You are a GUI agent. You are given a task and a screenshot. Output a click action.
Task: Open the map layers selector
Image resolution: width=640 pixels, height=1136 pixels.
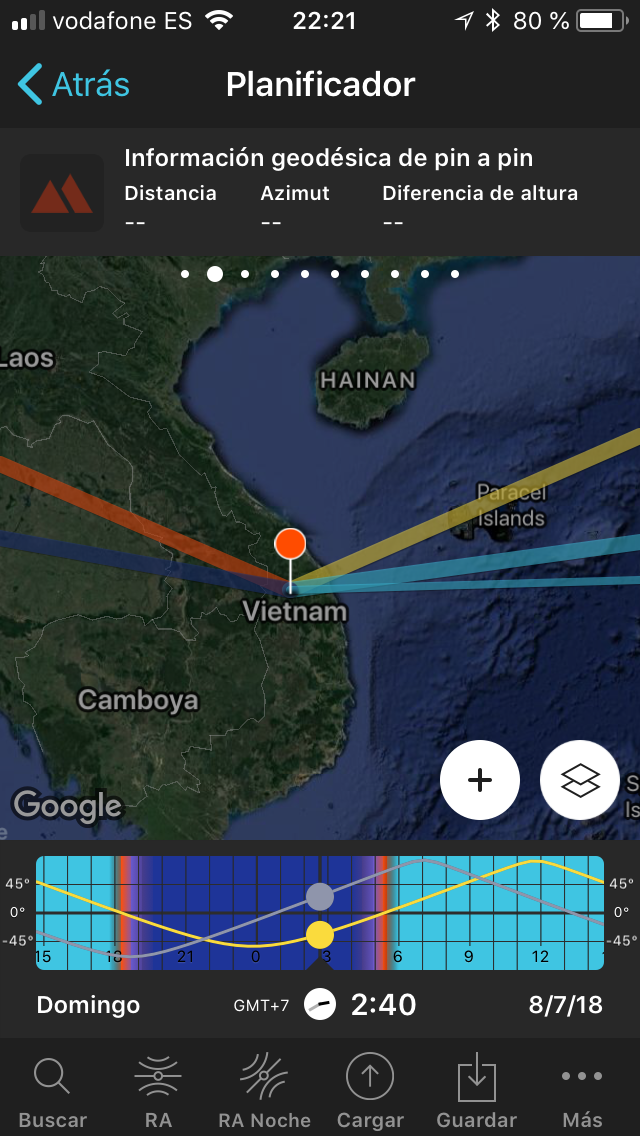[x=580, y=781]
